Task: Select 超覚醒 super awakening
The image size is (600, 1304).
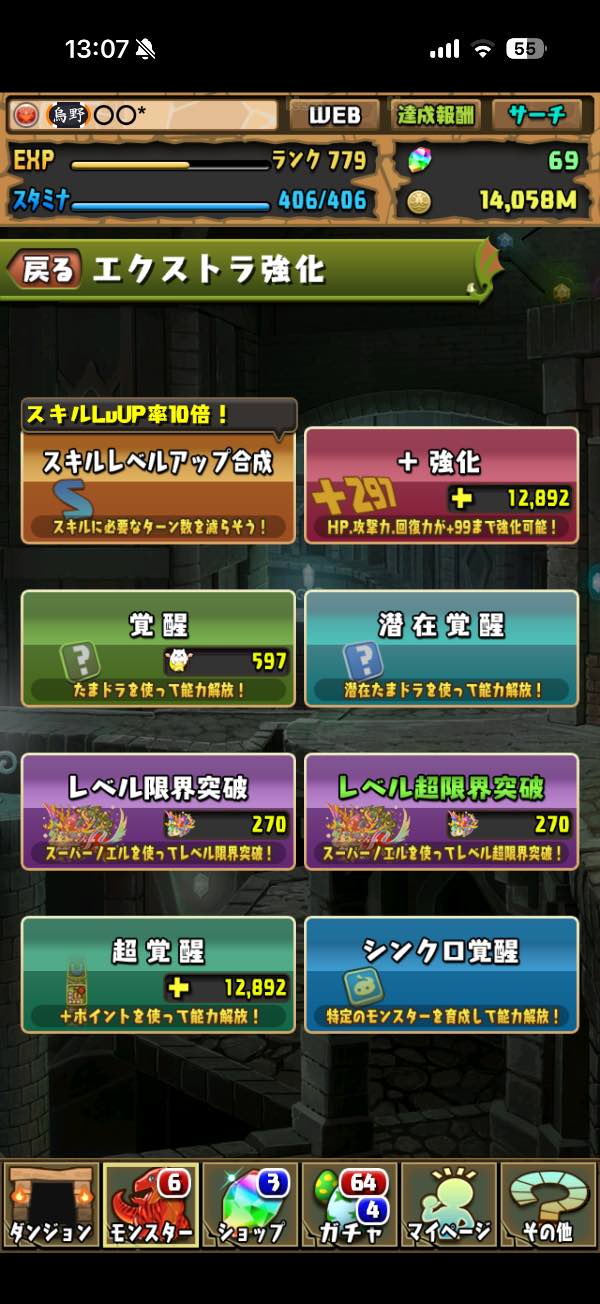Action: click(x=158, y=974)
